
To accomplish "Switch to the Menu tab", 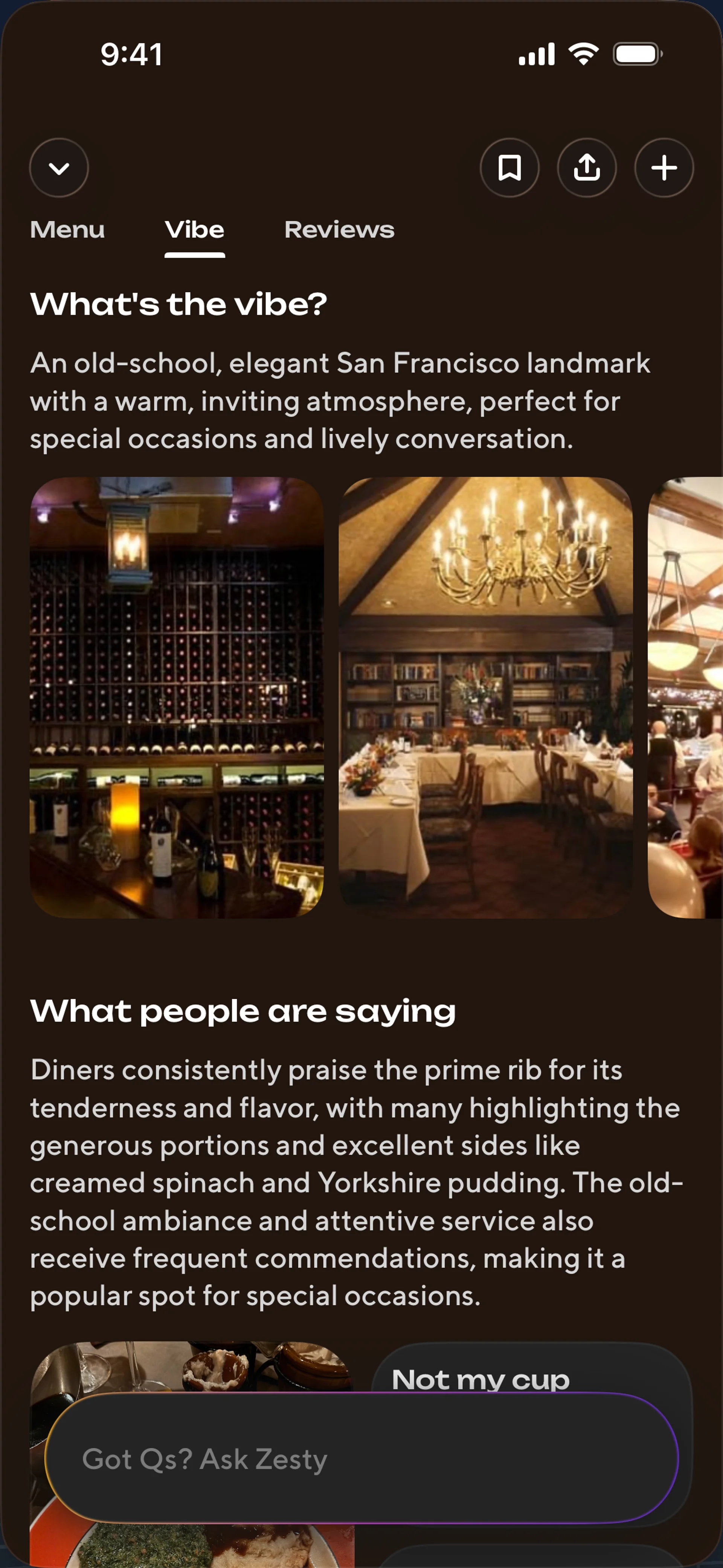I will coord(67,230).
